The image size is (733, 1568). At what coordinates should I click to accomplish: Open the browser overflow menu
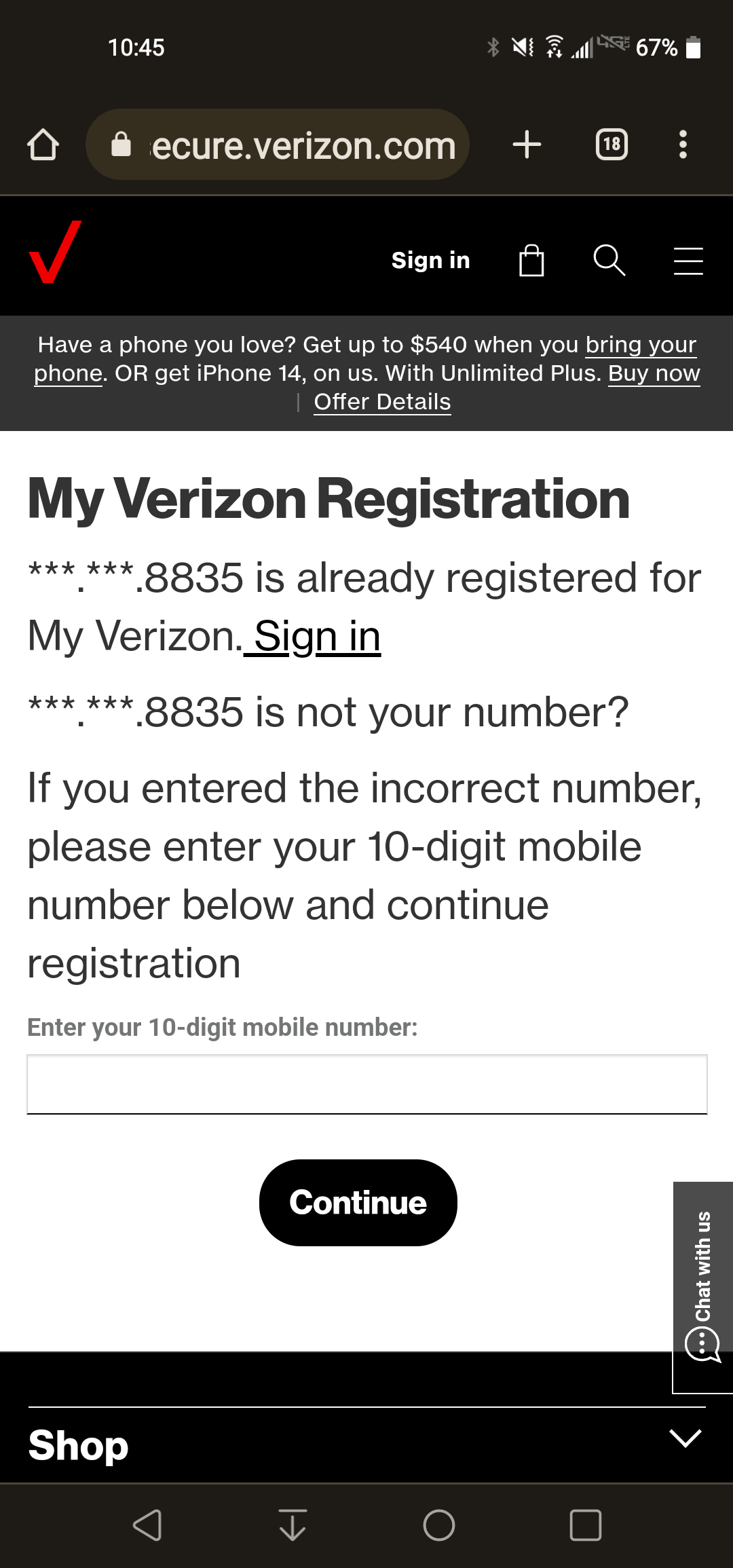tap(683, 145)
